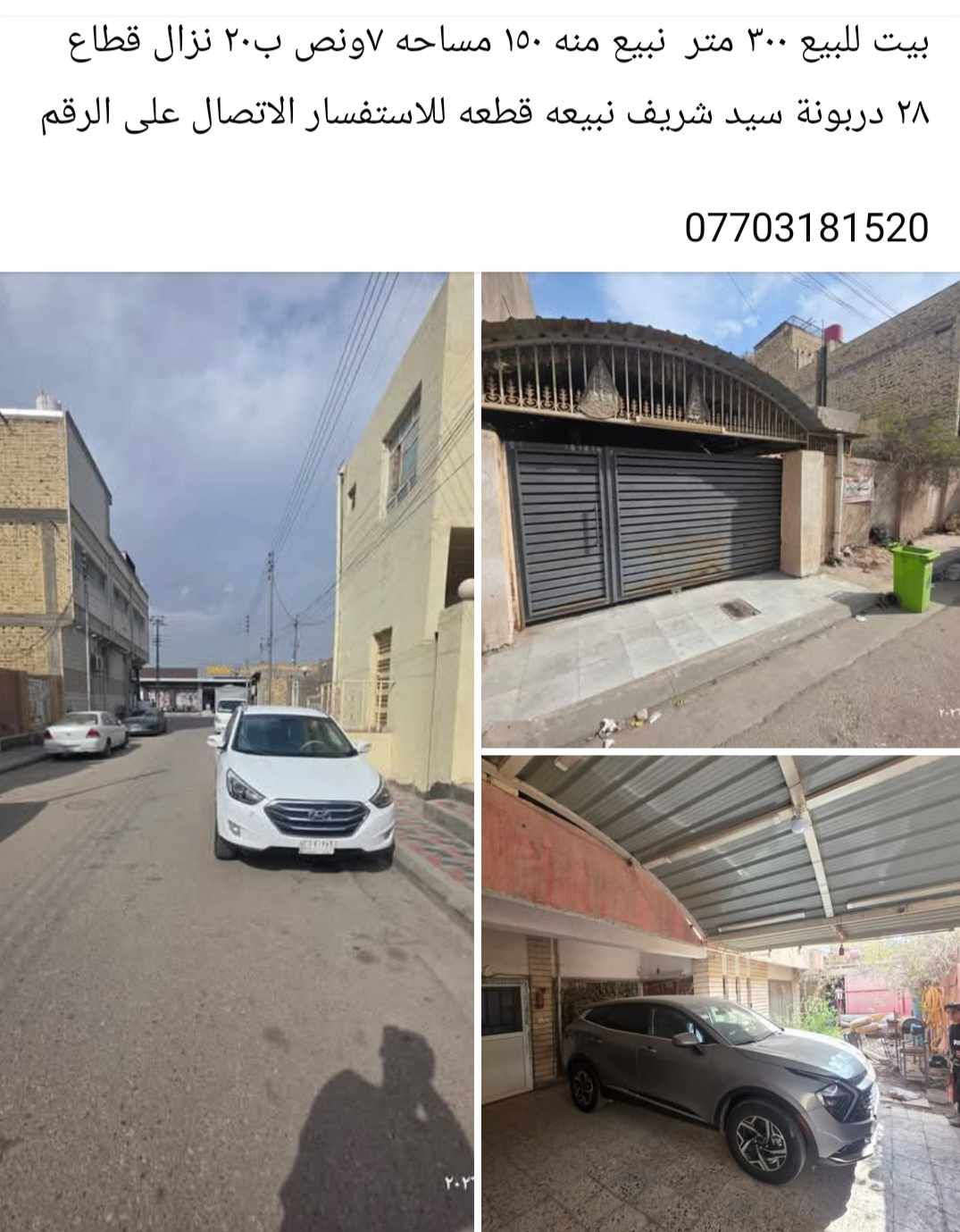Open the photo of the gray gate
The image size is (960, 1232).
[x=721, y=509]
